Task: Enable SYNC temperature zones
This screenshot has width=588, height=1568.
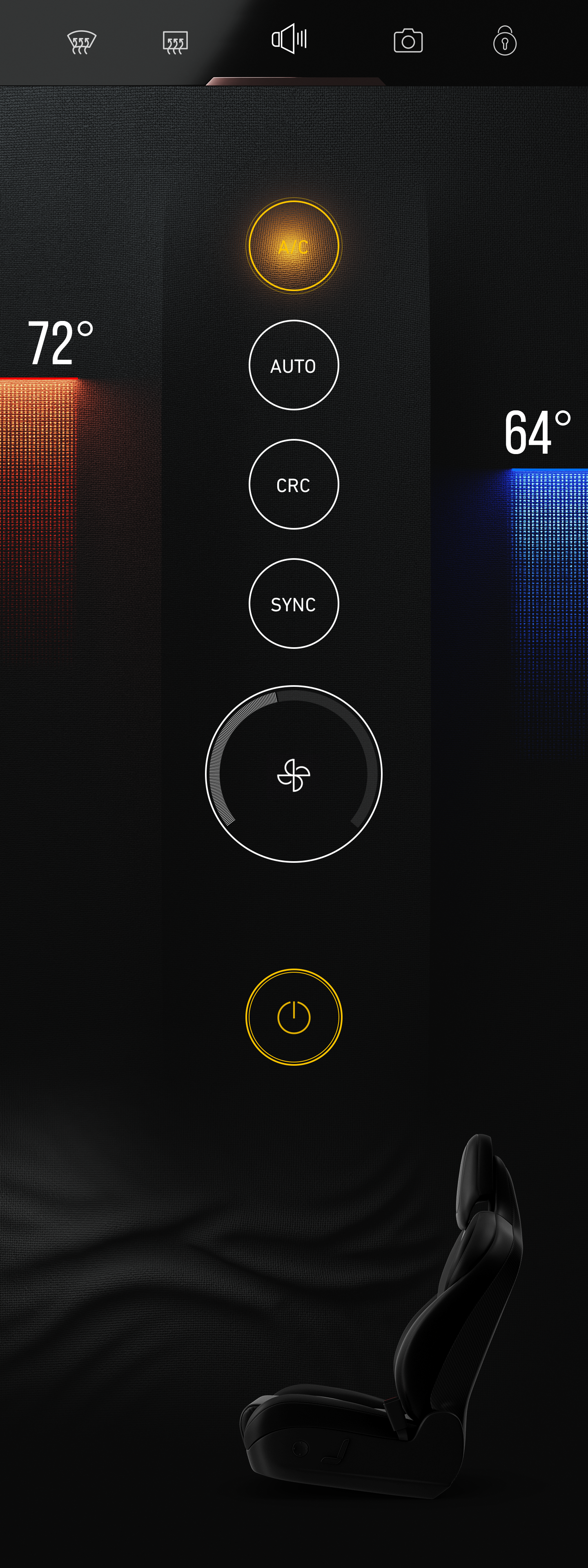Action: coord(294,604)
